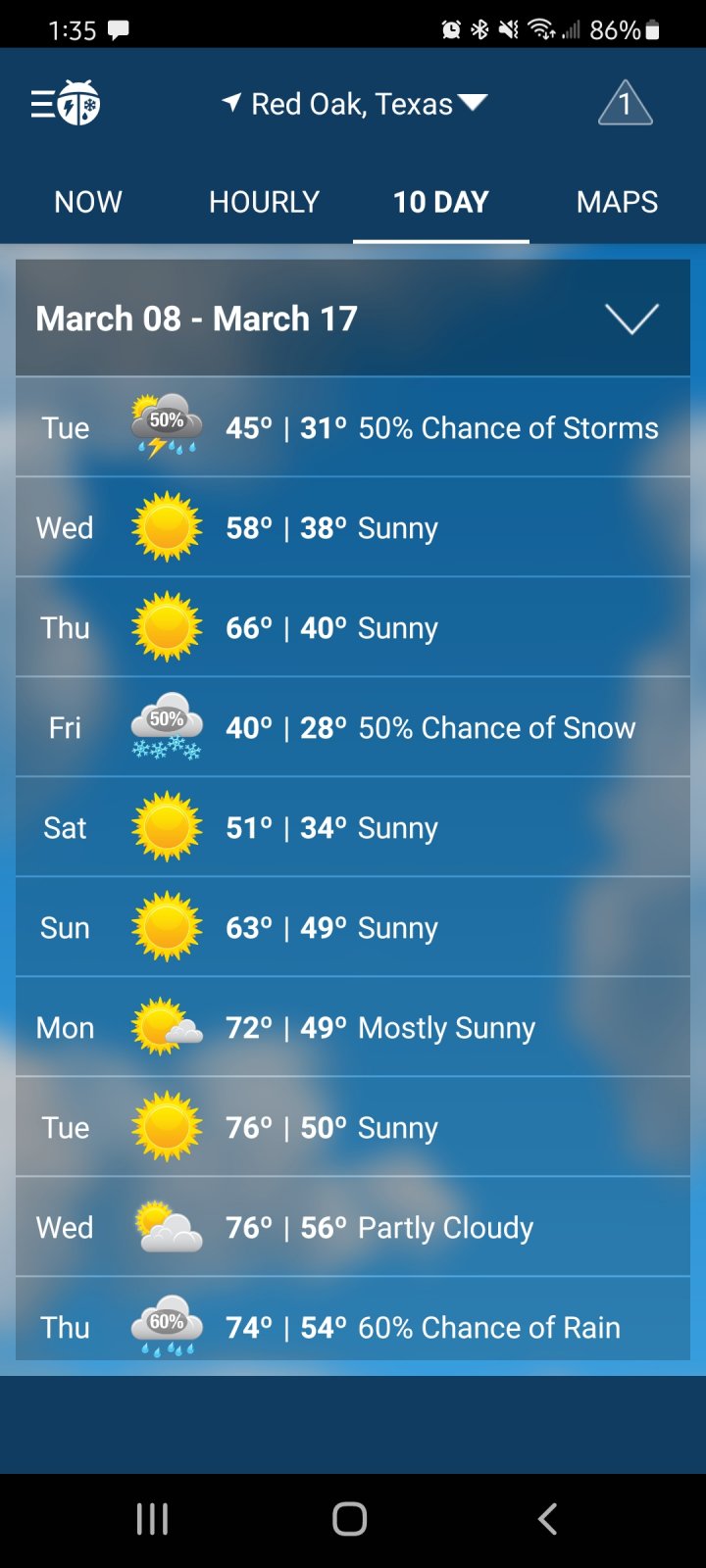The height and width of the screenshot is (1568, 706).
Task: Open the Tuesday 50% Chance of Storms forecast
Action: (353, 427)
